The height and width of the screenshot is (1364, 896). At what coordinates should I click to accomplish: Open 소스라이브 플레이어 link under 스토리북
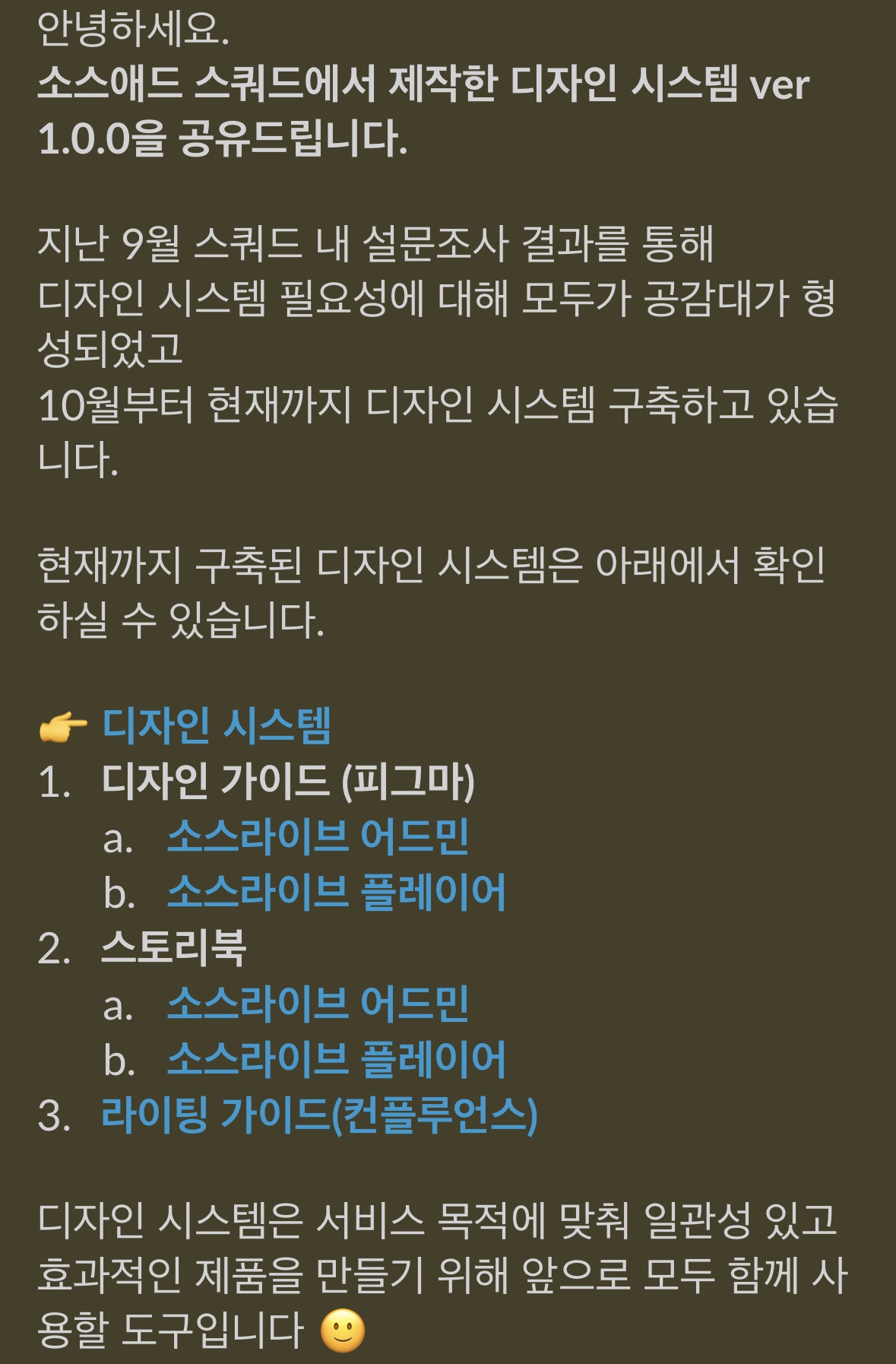336,1059
